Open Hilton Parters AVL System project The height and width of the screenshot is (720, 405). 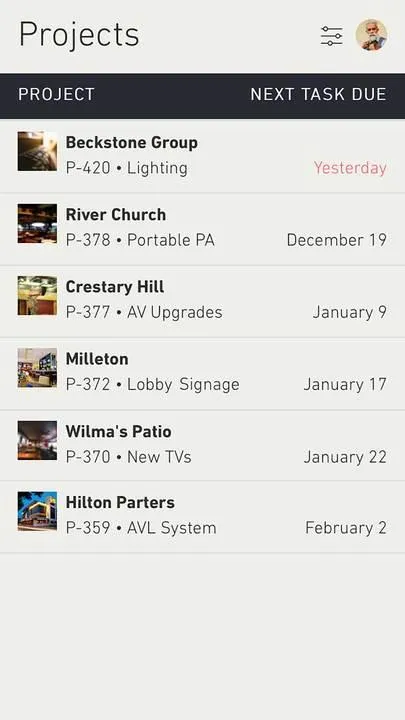(202, 517)
